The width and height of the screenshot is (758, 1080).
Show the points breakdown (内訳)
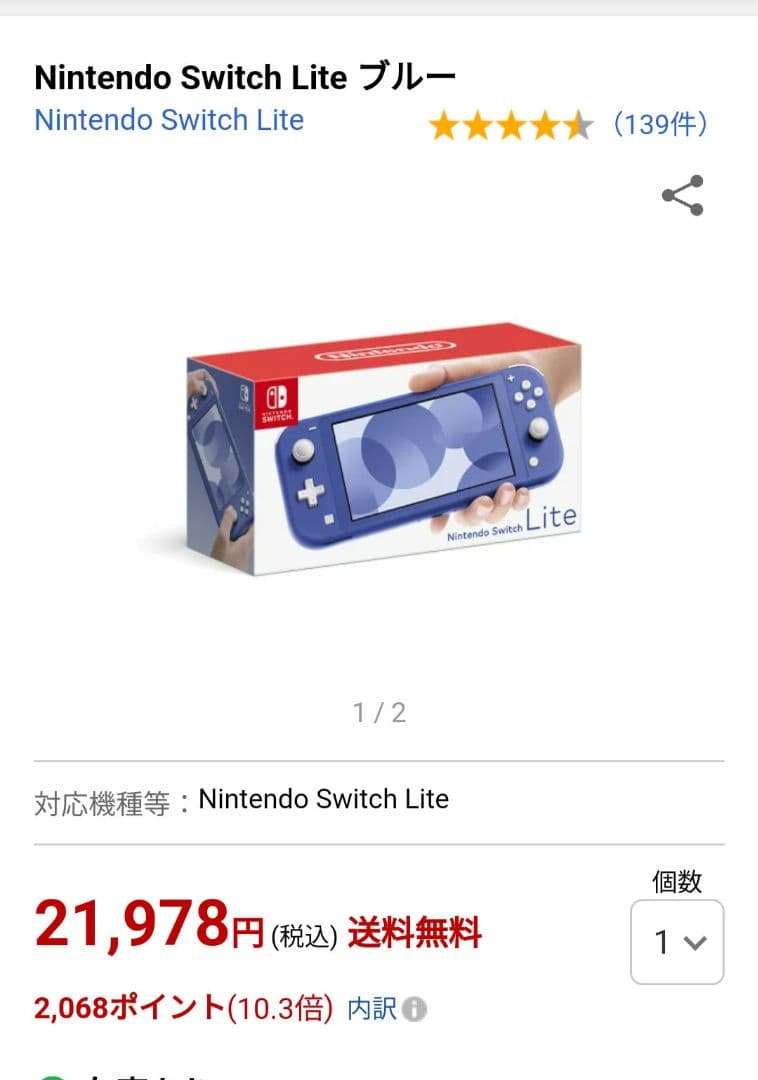coord(385,1008)
